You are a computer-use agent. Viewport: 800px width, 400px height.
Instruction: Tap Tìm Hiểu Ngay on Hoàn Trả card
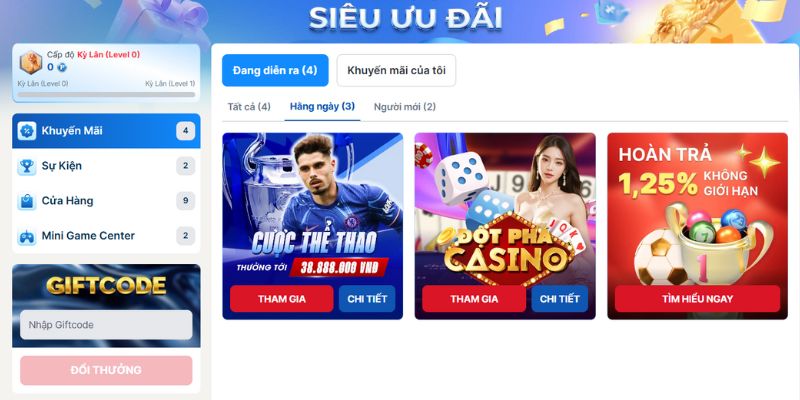[x=697, y=299]
